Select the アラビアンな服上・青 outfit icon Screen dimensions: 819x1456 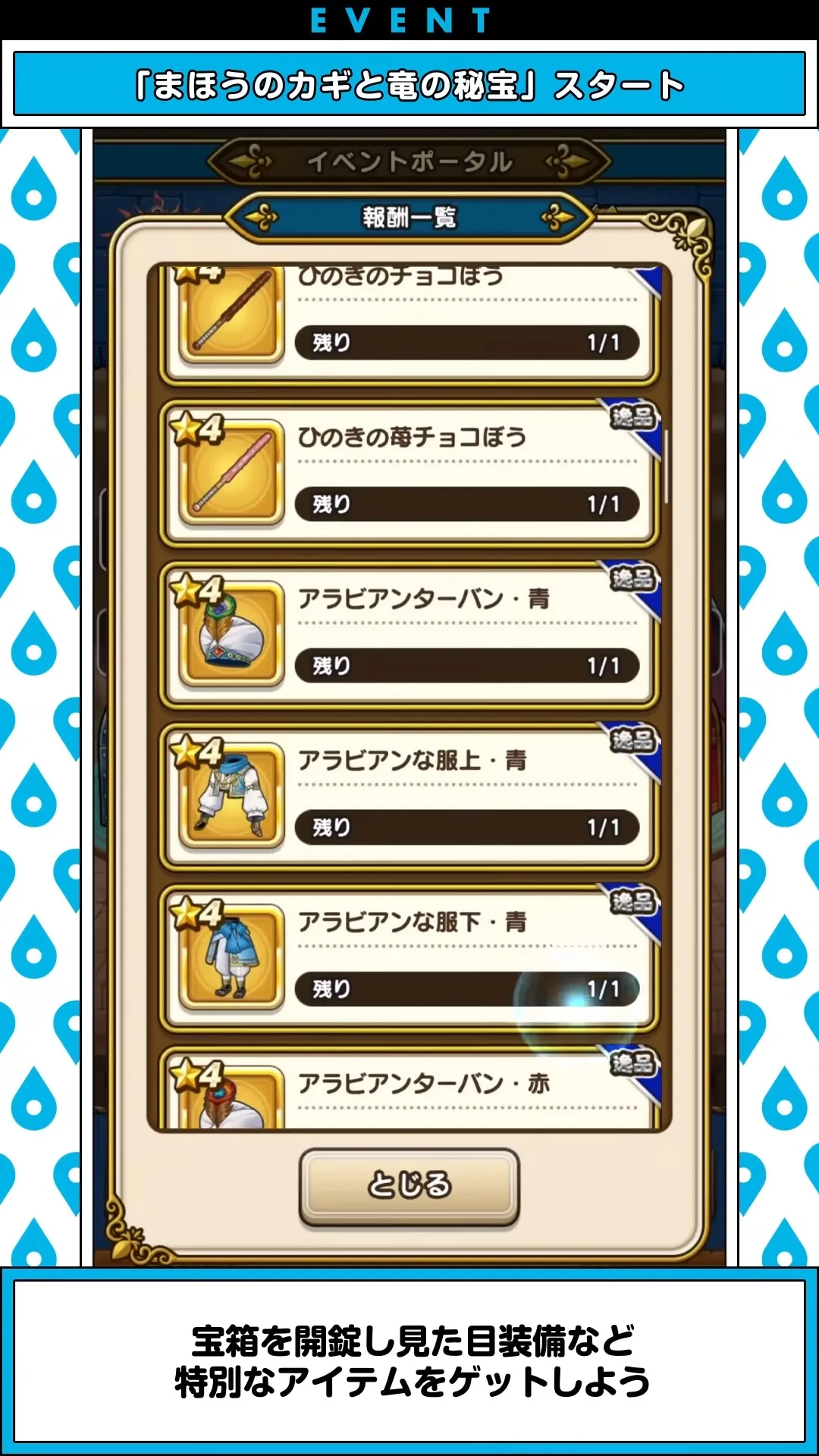(229, 795)
